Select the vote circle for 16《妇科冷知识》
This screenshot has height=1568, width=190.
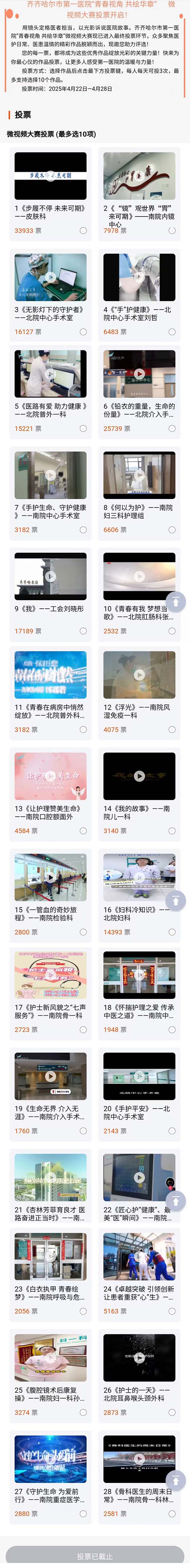(172, 932)
